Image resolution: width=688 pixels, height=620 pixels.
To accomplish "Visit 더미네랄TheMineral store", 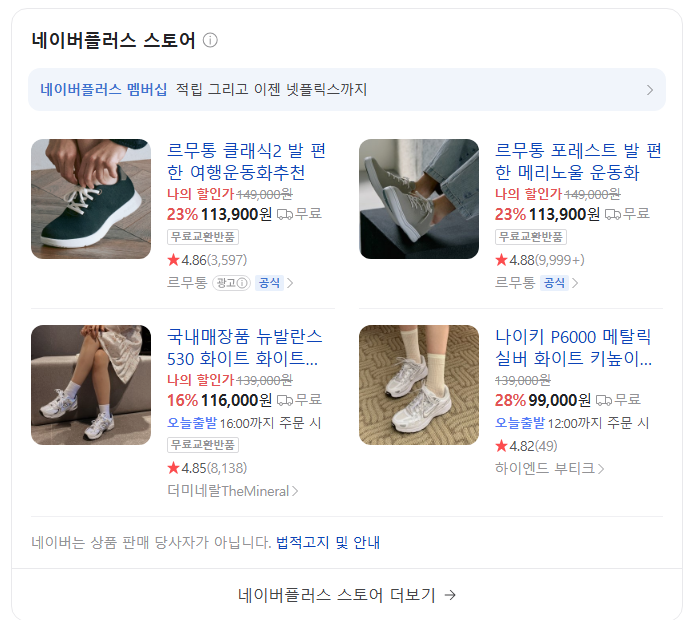I will tap(232, 491).
